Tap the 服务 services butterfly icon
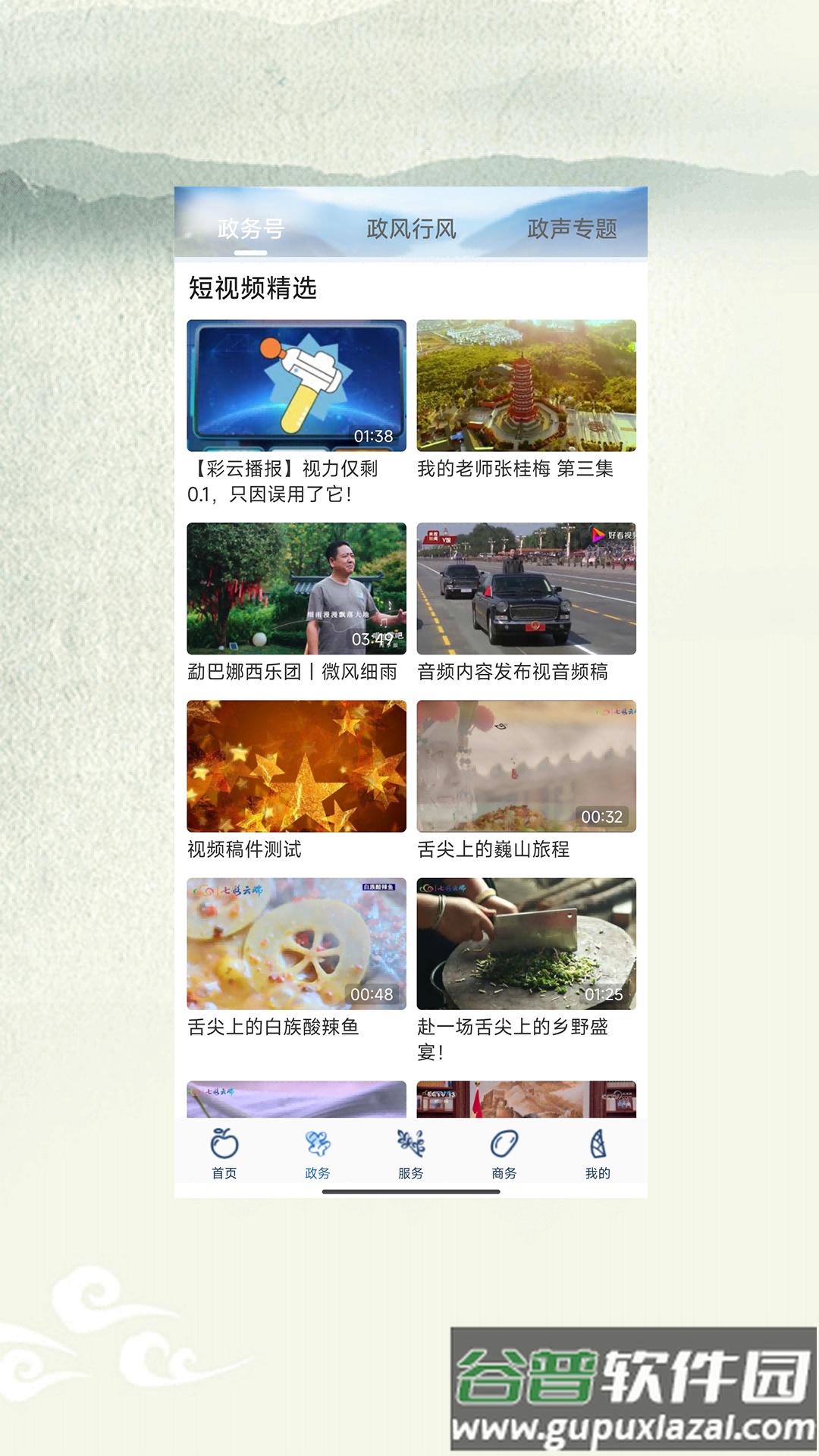 click(x=410, y=1153)
